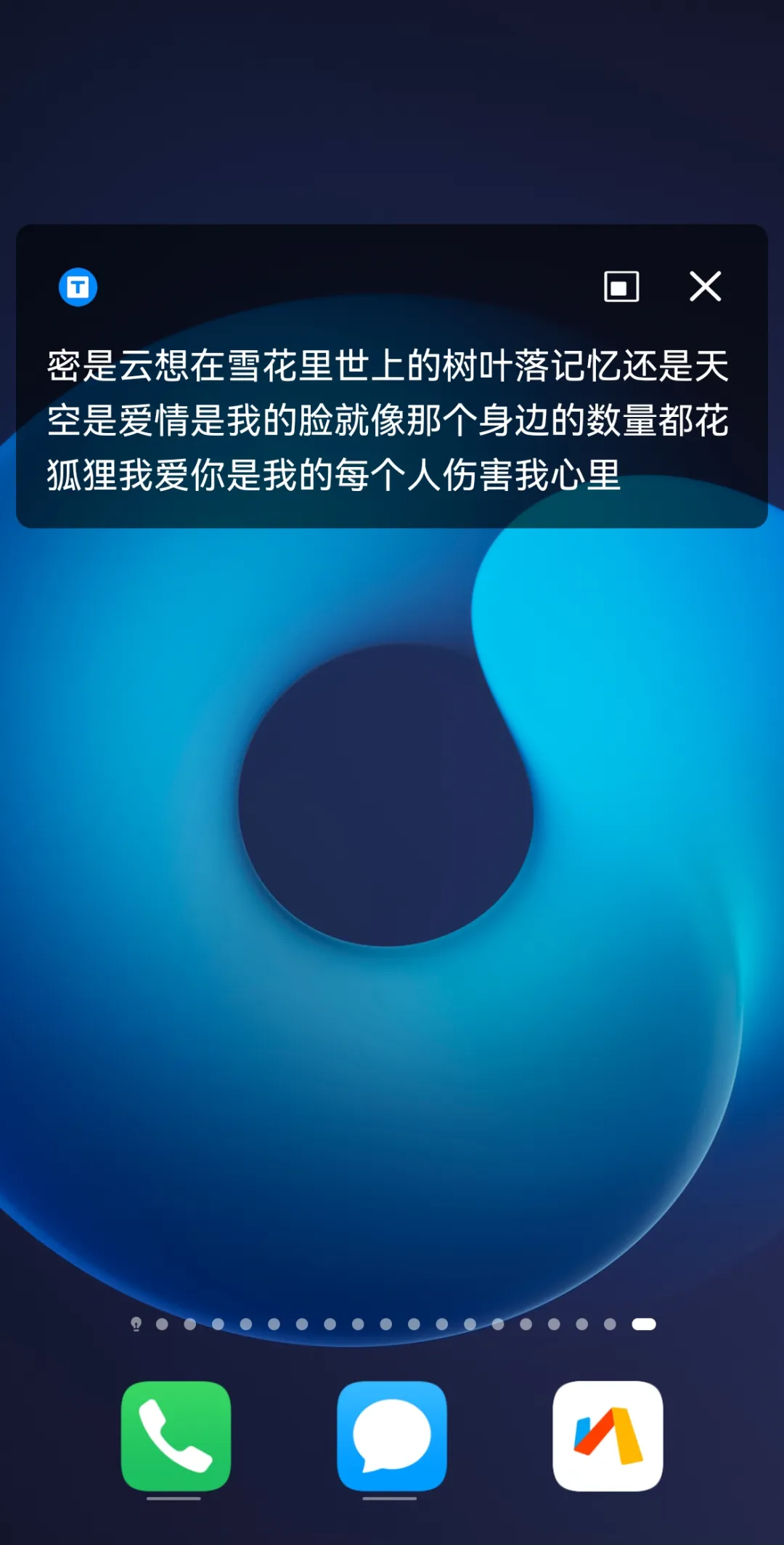The image size is (784, 1545).
Task: Open the Phone dialer app
Action: tap(176, 1436)
